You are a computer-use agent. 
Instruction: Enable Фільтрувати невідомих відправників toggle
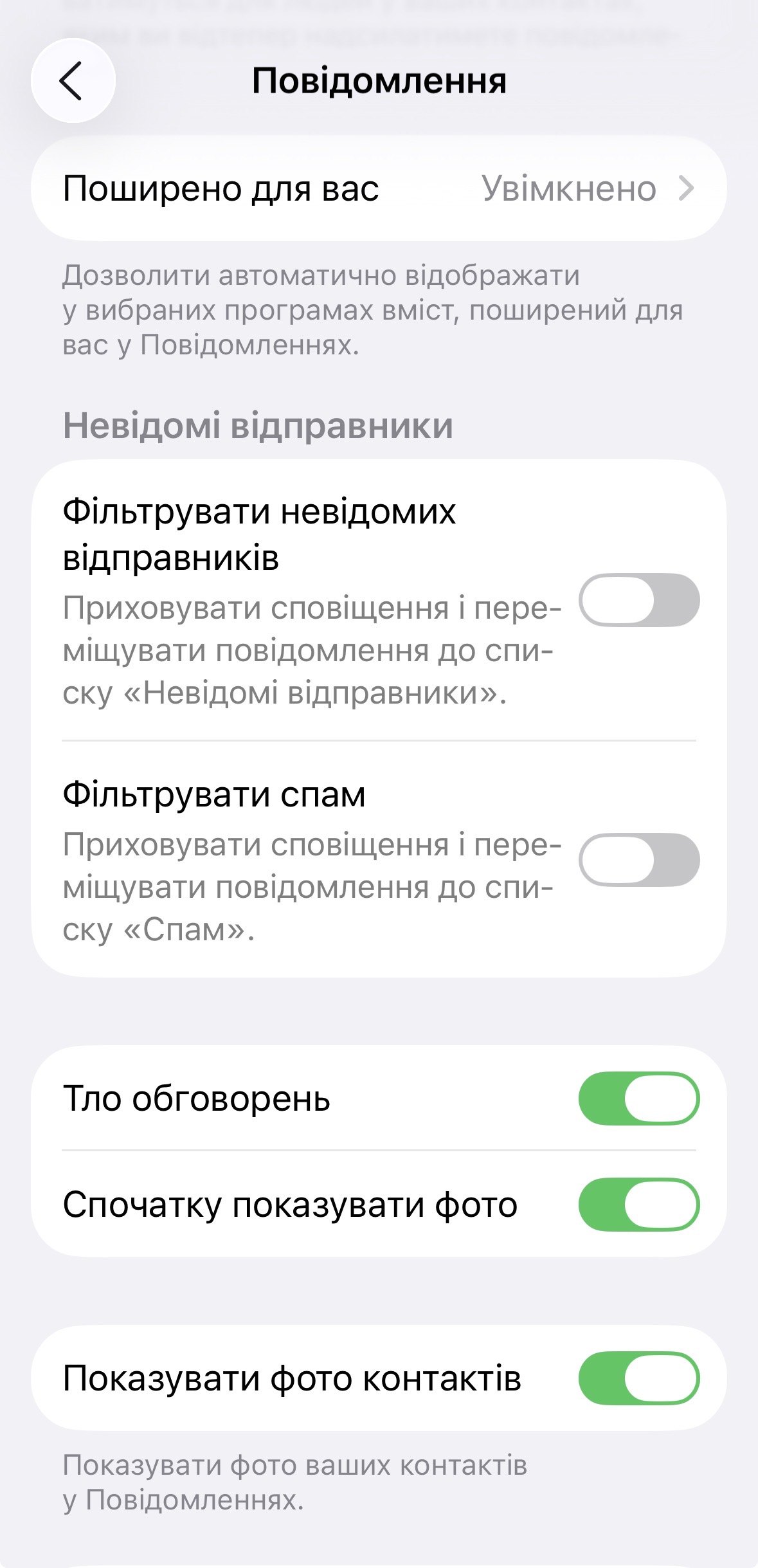click(x=638, y=600)
